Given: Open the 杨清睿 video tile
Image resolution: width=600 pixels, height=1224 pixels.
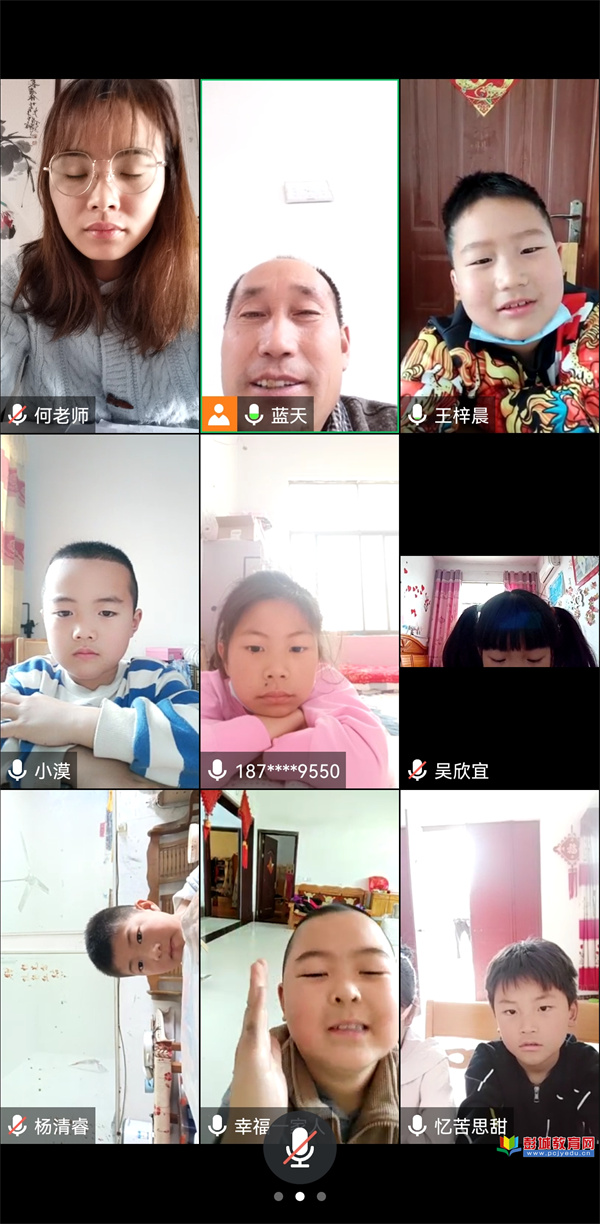Looking at the screenshot, I should coord(99,965).
